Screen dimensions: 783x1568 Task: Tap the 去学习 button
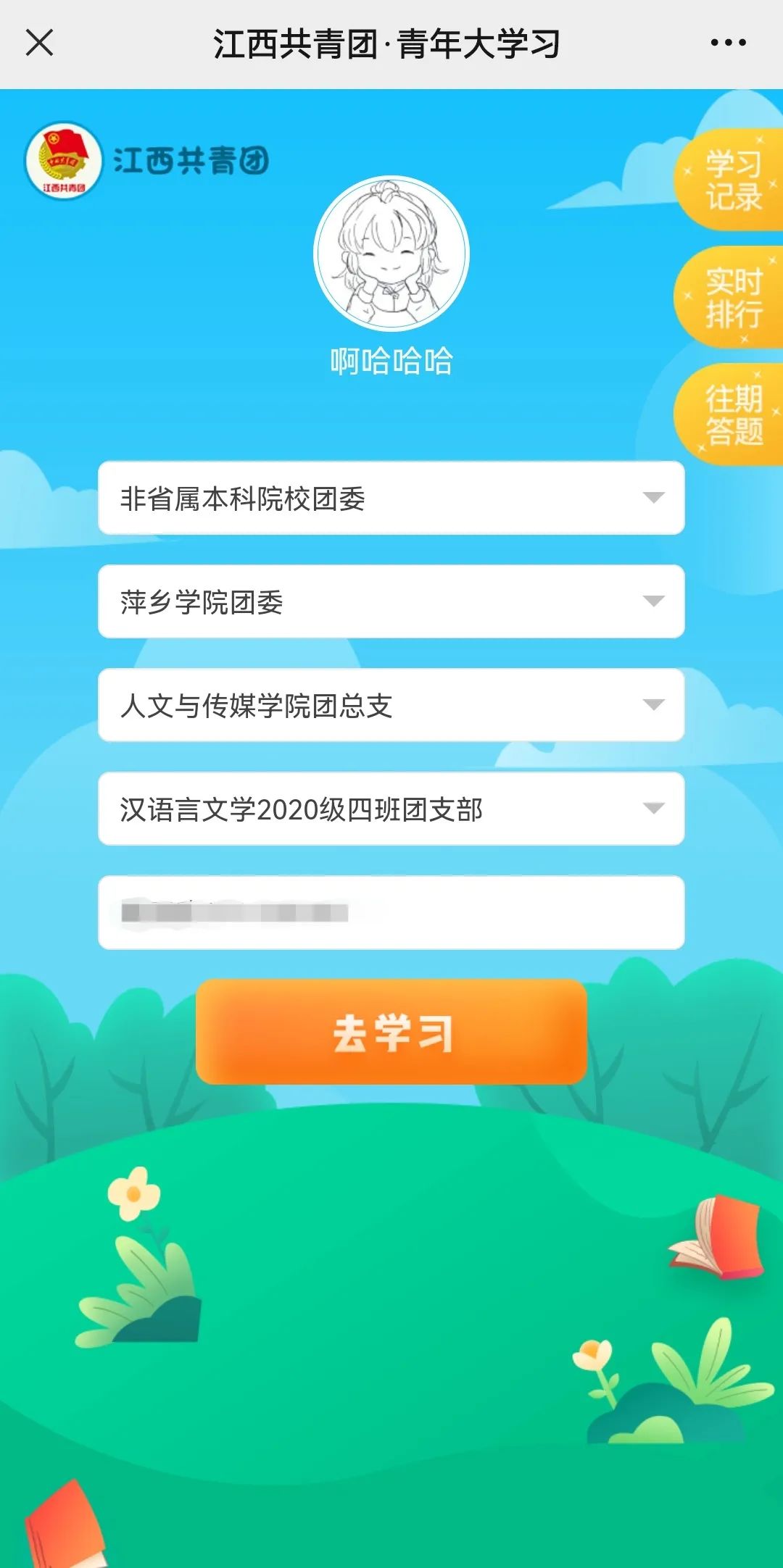pyautogui.click(x=391, y=1032)
